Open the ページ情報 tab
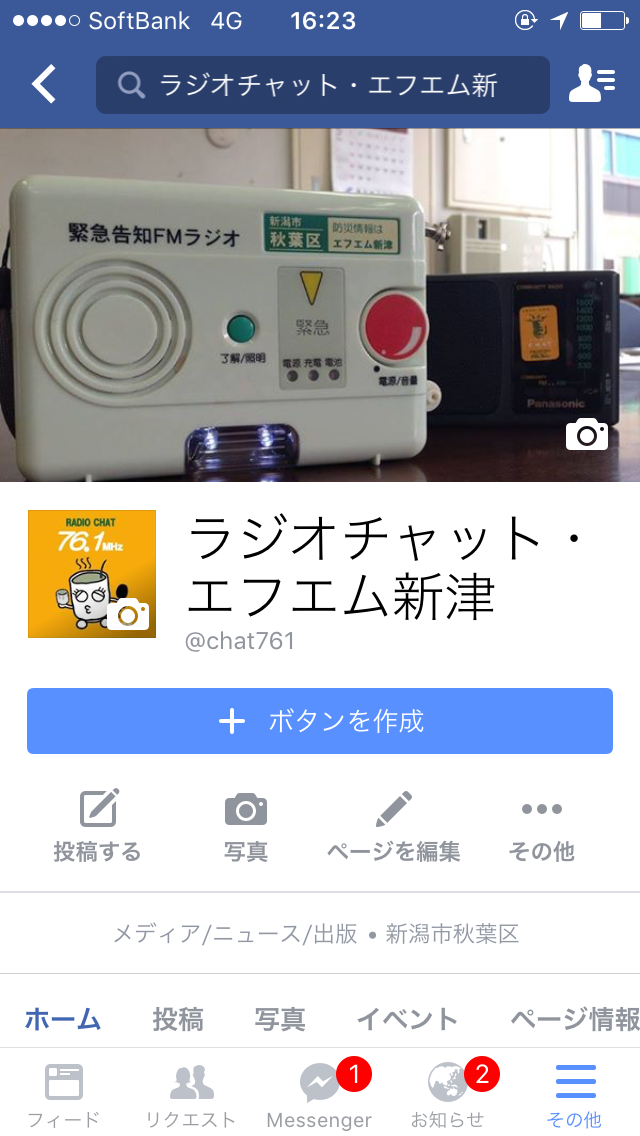The image size is (640, 1136). 575,1019
